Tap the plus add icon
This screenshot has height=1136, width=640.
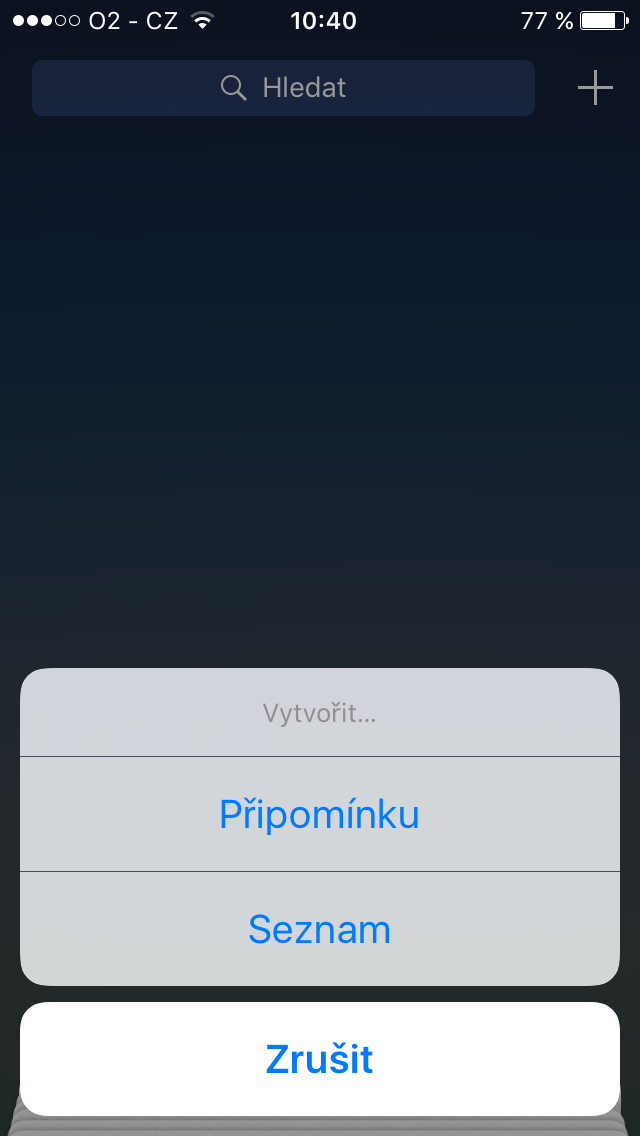coord(595,88)
